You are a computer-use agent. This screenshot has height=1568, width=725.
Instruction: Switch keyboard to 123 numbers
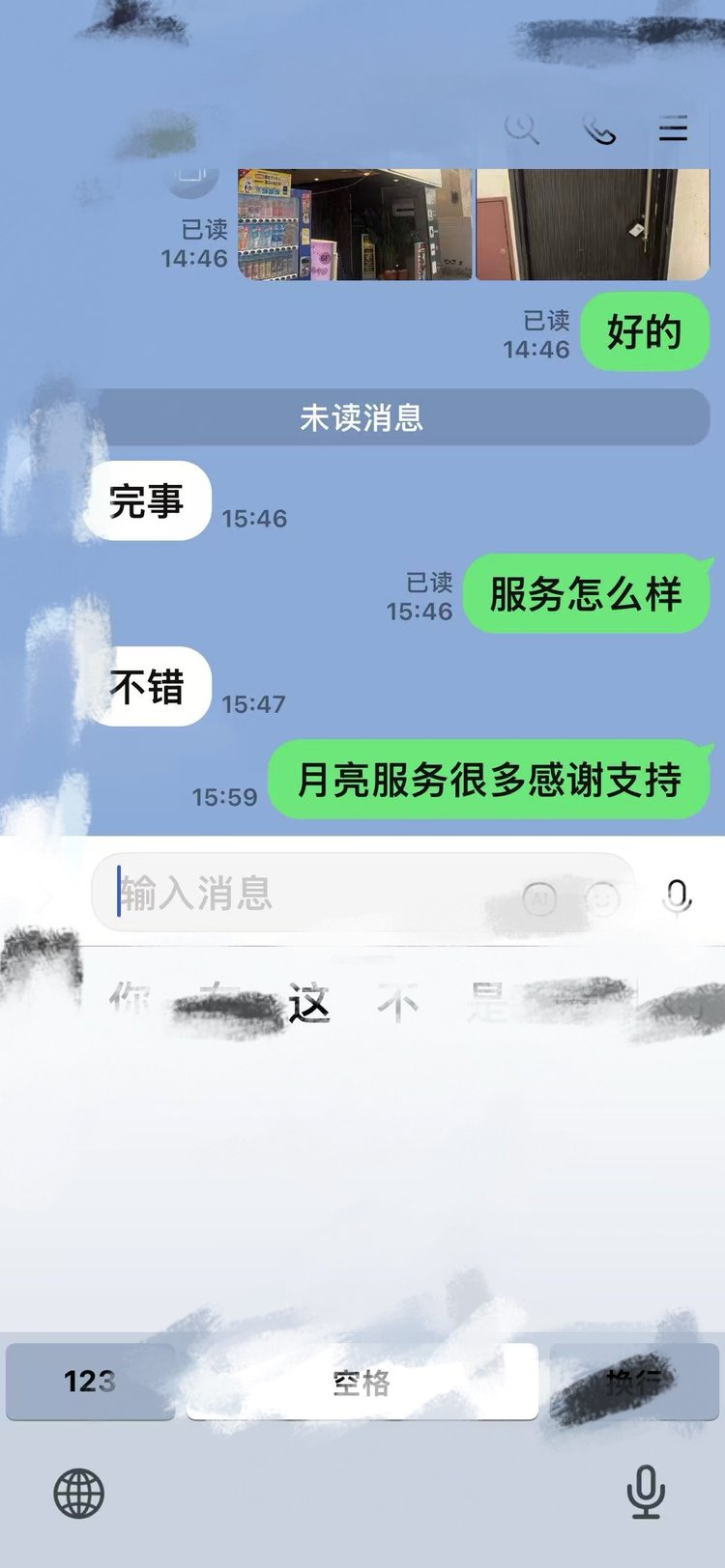(90, 1381)
